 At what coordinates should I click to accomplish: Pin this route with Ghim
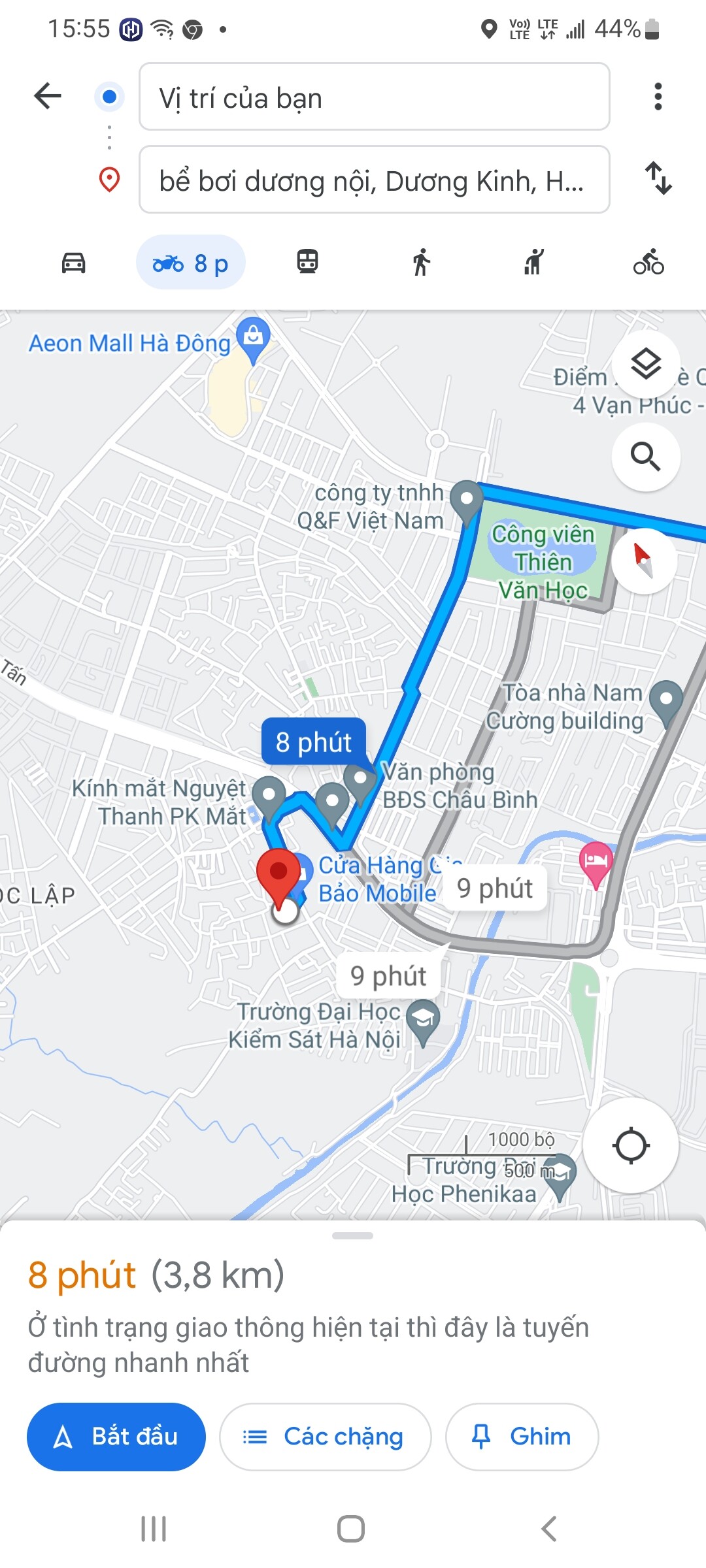coord(522,1437)
